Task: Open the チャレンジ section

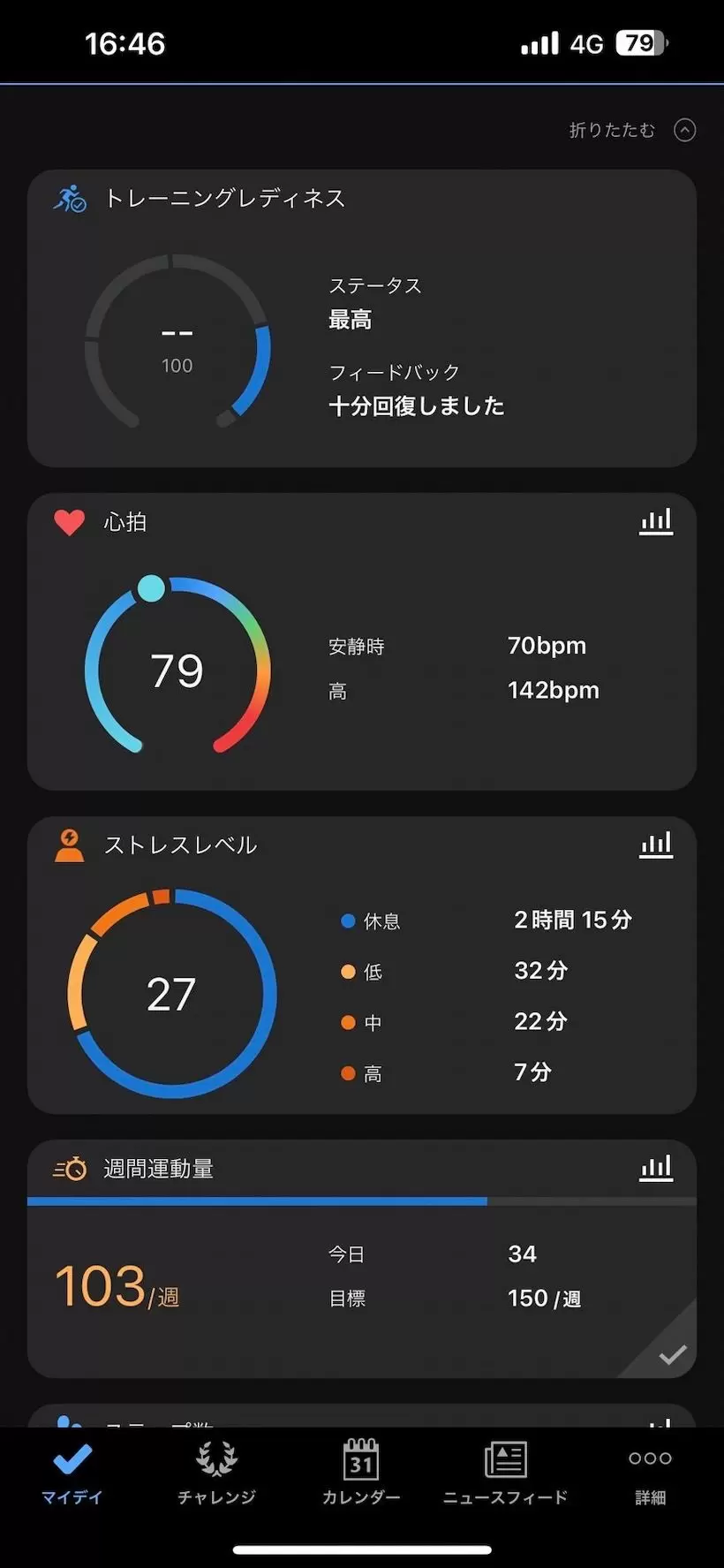Action: 216,1471
